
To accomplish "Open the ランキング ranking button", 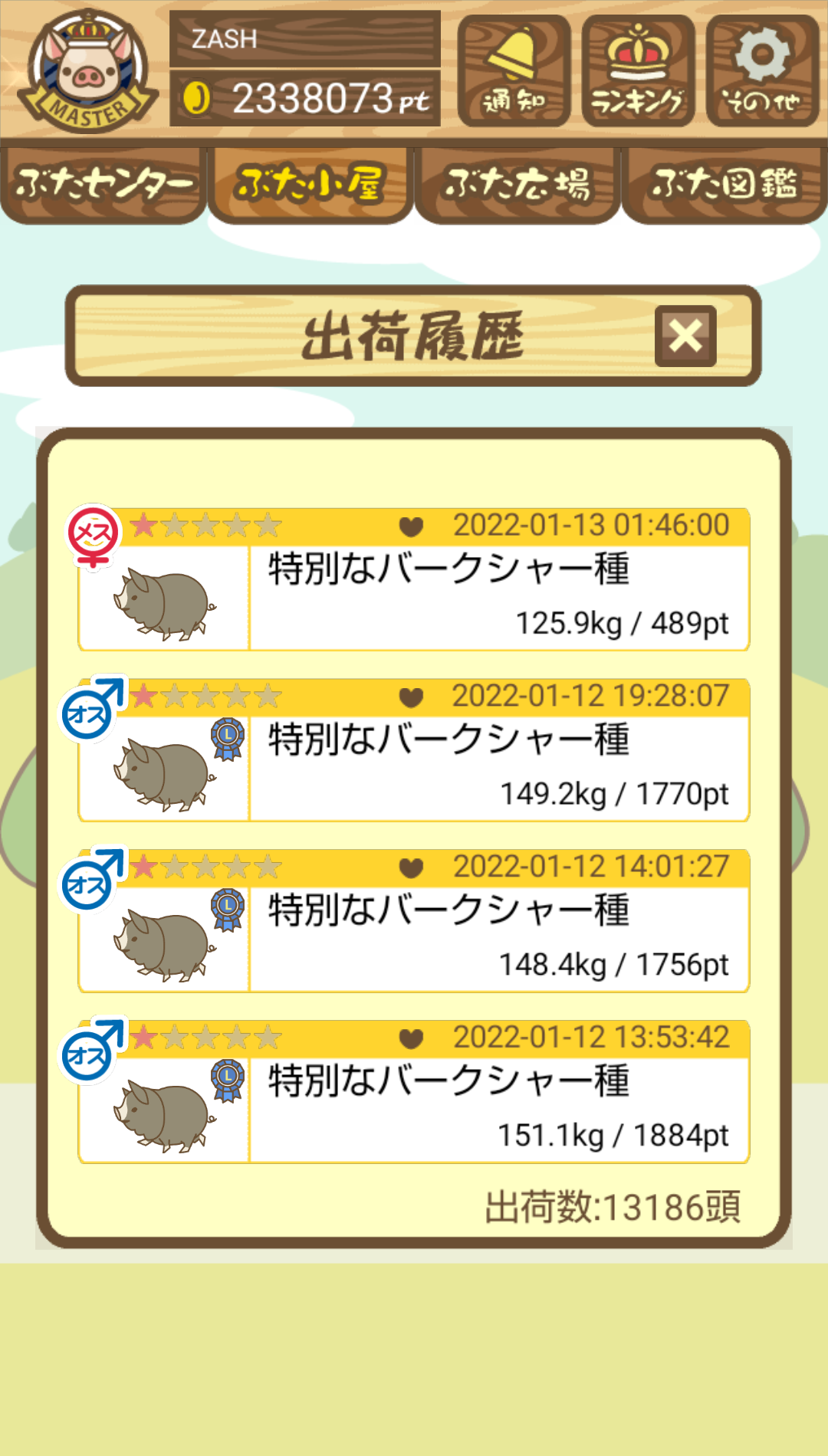I will (x=638, y=71).
